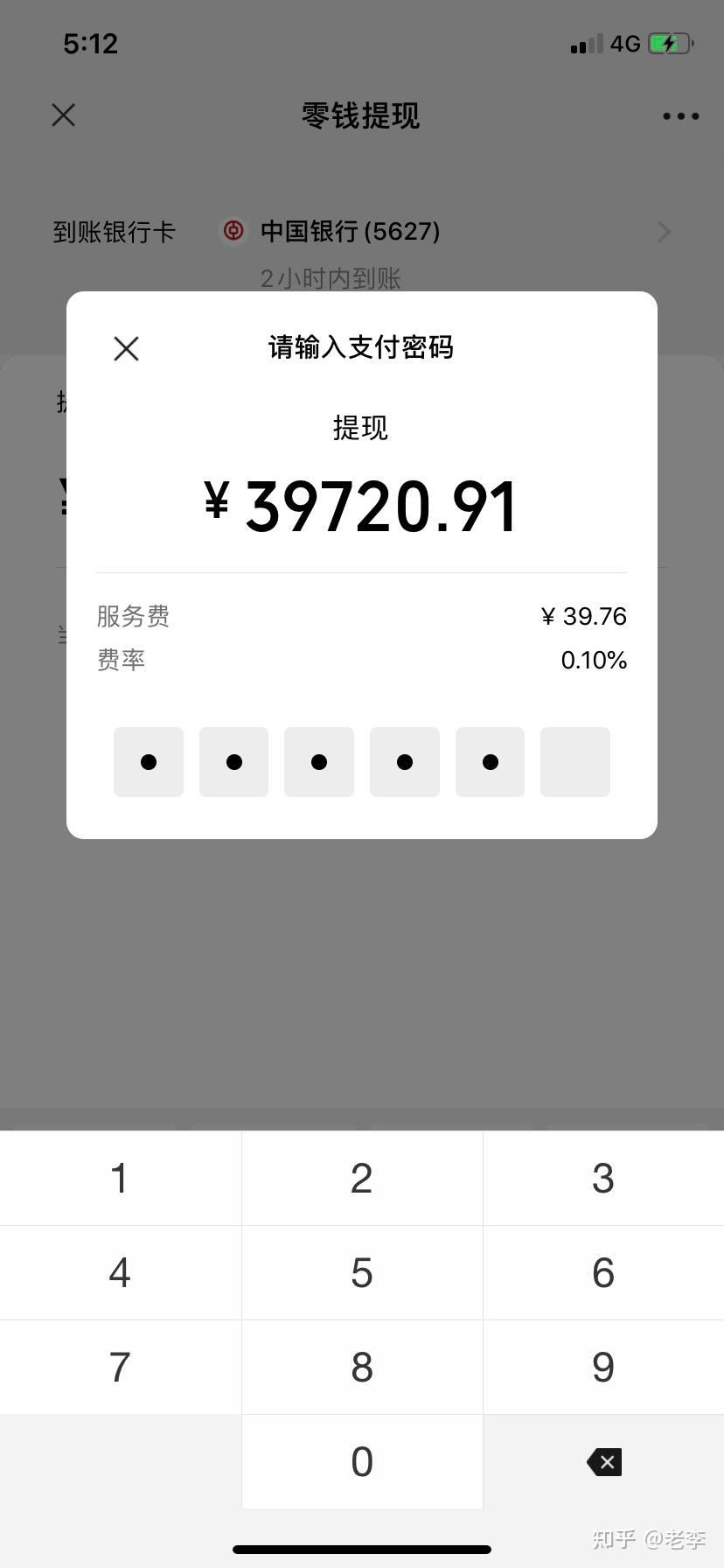
Task: Tap the number 3 key
Action: 603,1179
